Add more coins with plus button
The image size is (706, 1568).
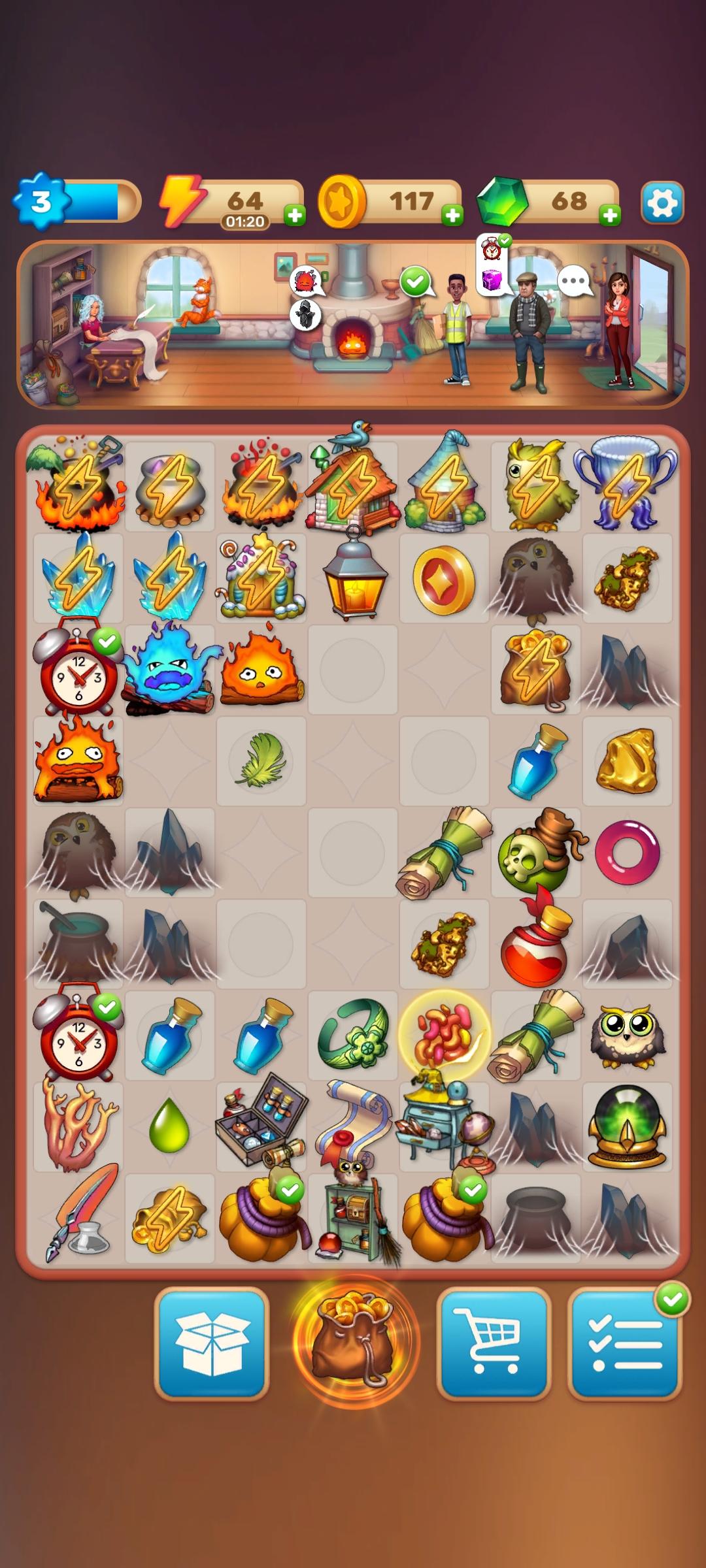(x=452, y=215)
